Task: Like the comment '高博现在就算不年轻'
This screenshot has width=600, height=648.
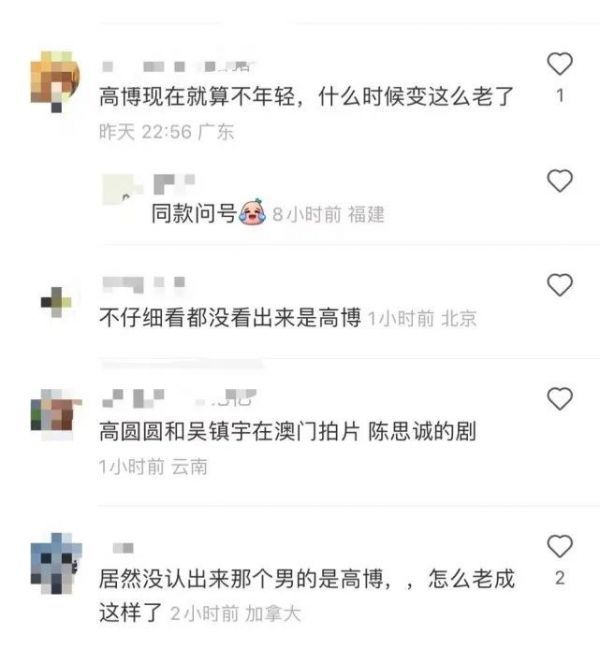Action: coord(560,65)
